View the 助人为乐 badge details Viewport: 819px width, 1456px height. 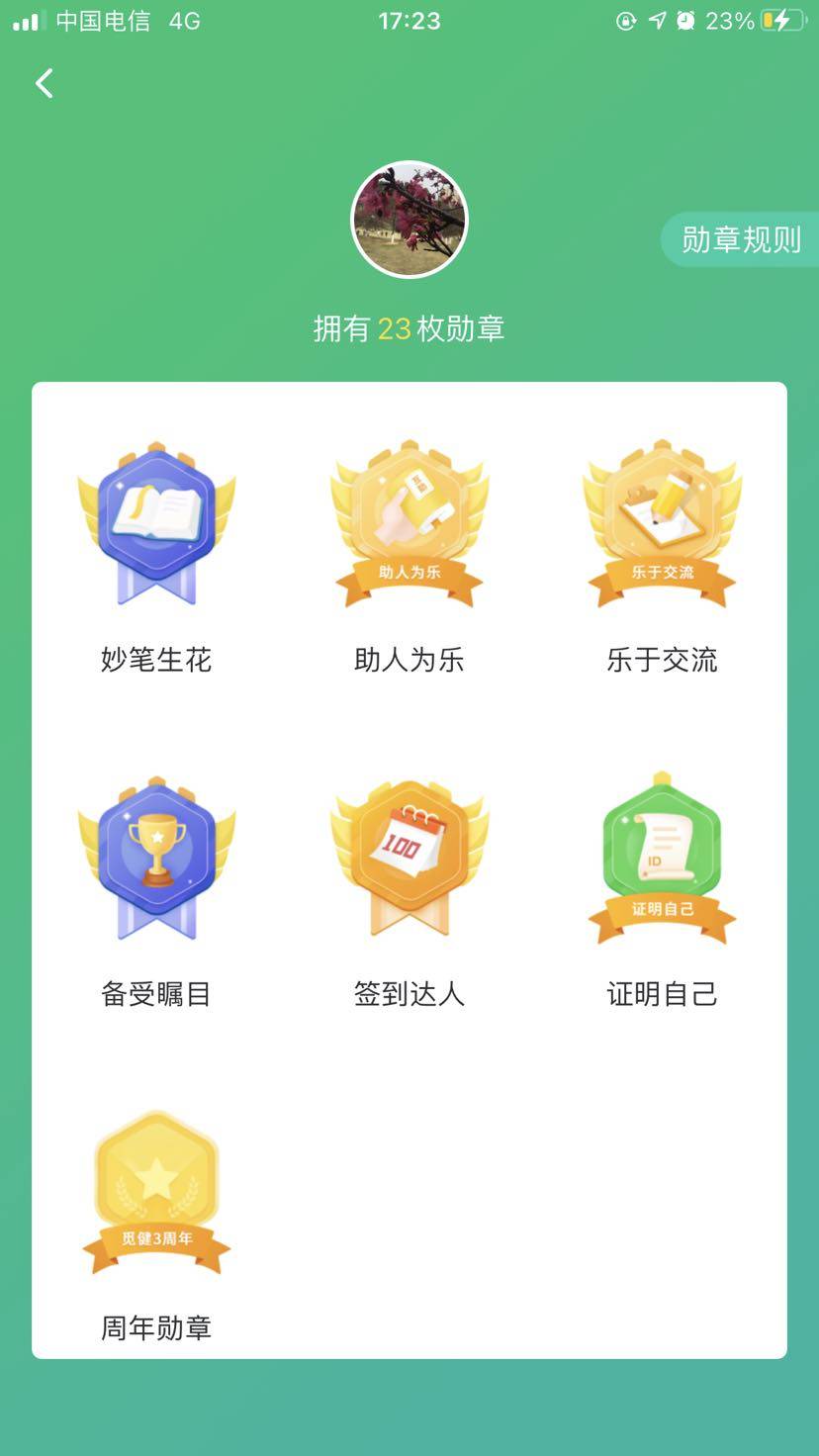(409, 524)
